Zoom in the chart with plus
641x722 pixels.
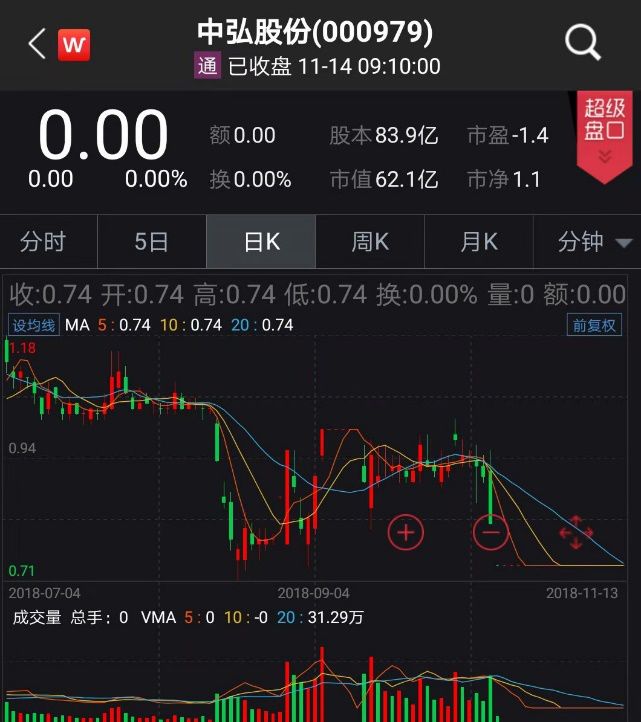click(406, 532)
